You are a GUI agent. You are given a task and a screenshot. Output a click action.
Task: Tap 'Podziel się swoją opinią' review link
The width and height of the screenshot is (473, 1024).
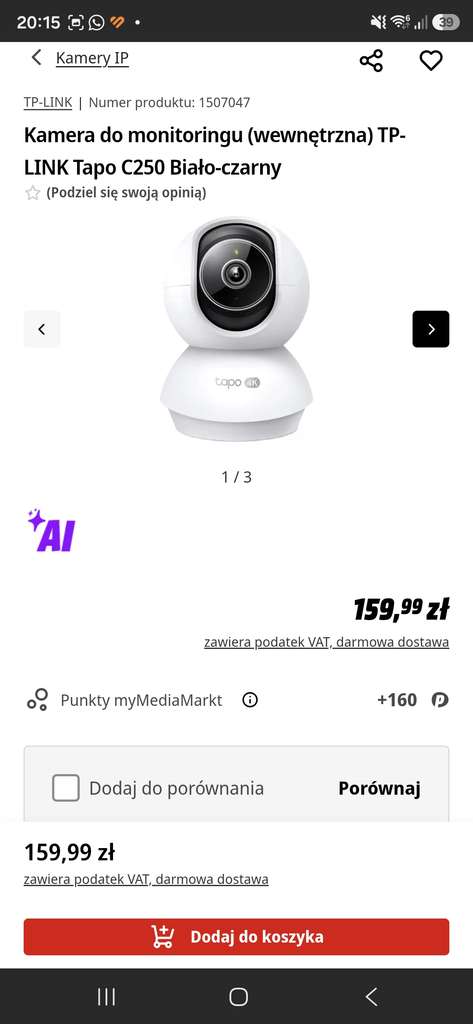click(x=126, y=193)
